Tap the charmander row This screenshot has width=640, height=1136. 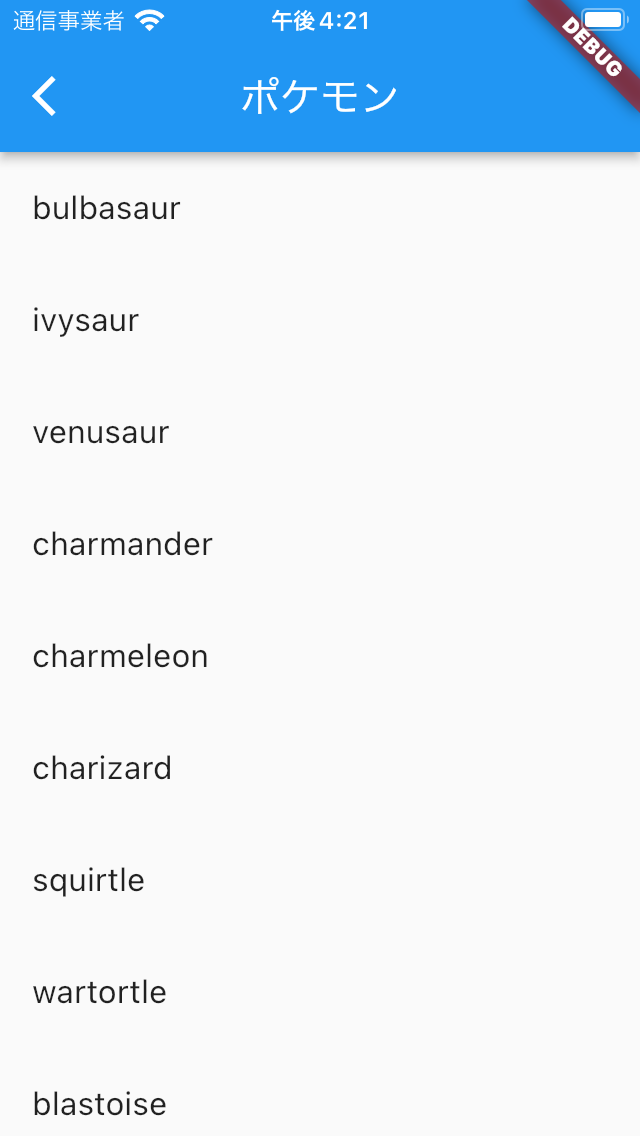click(x=123, y=544)
